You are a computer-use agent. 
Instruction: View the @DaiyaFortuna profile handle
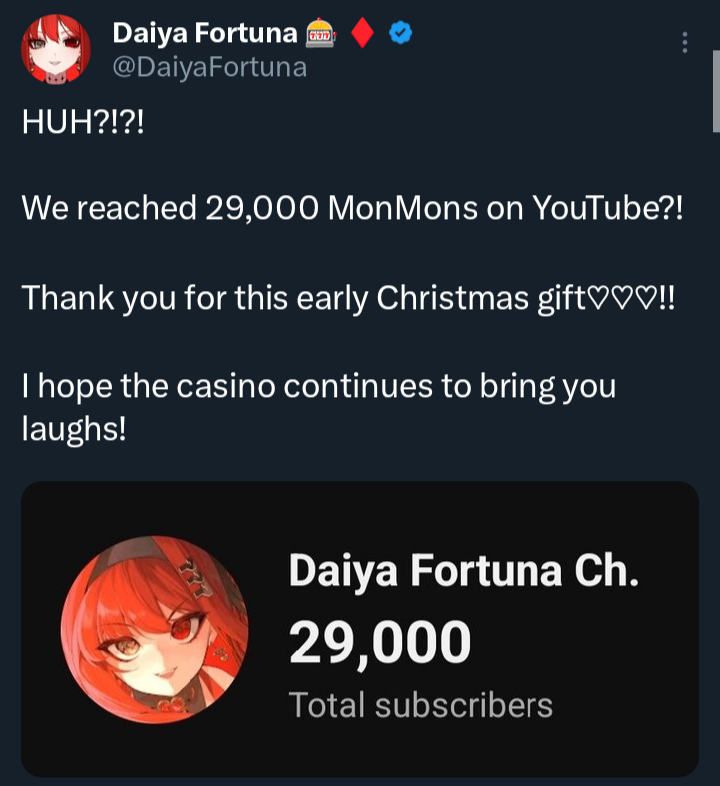209,67
